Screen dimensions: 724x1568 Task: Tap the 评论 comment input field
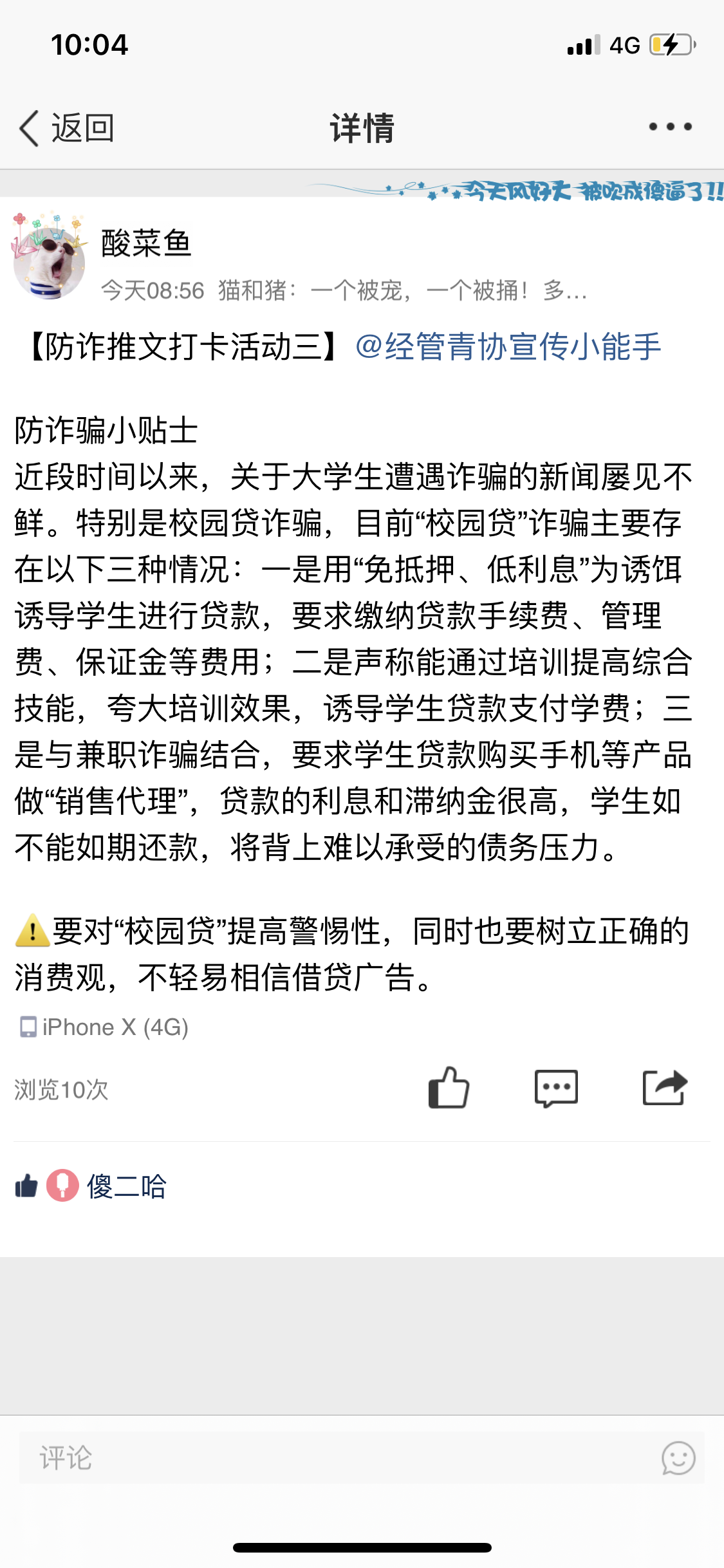pyautogui.click(x=335, y=1458)
